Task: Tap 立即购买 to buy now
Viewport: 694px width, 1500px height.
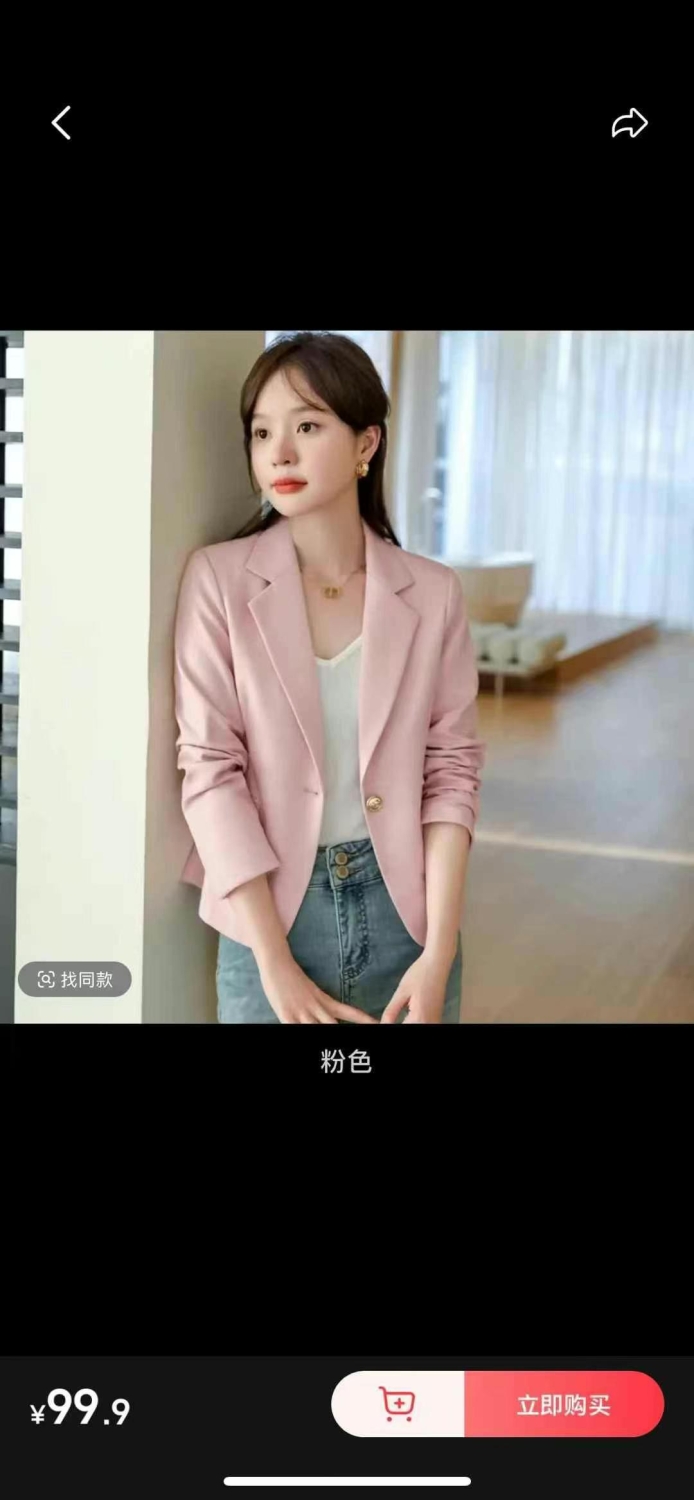Action: pyautogui.click(x=564, y=1404)
